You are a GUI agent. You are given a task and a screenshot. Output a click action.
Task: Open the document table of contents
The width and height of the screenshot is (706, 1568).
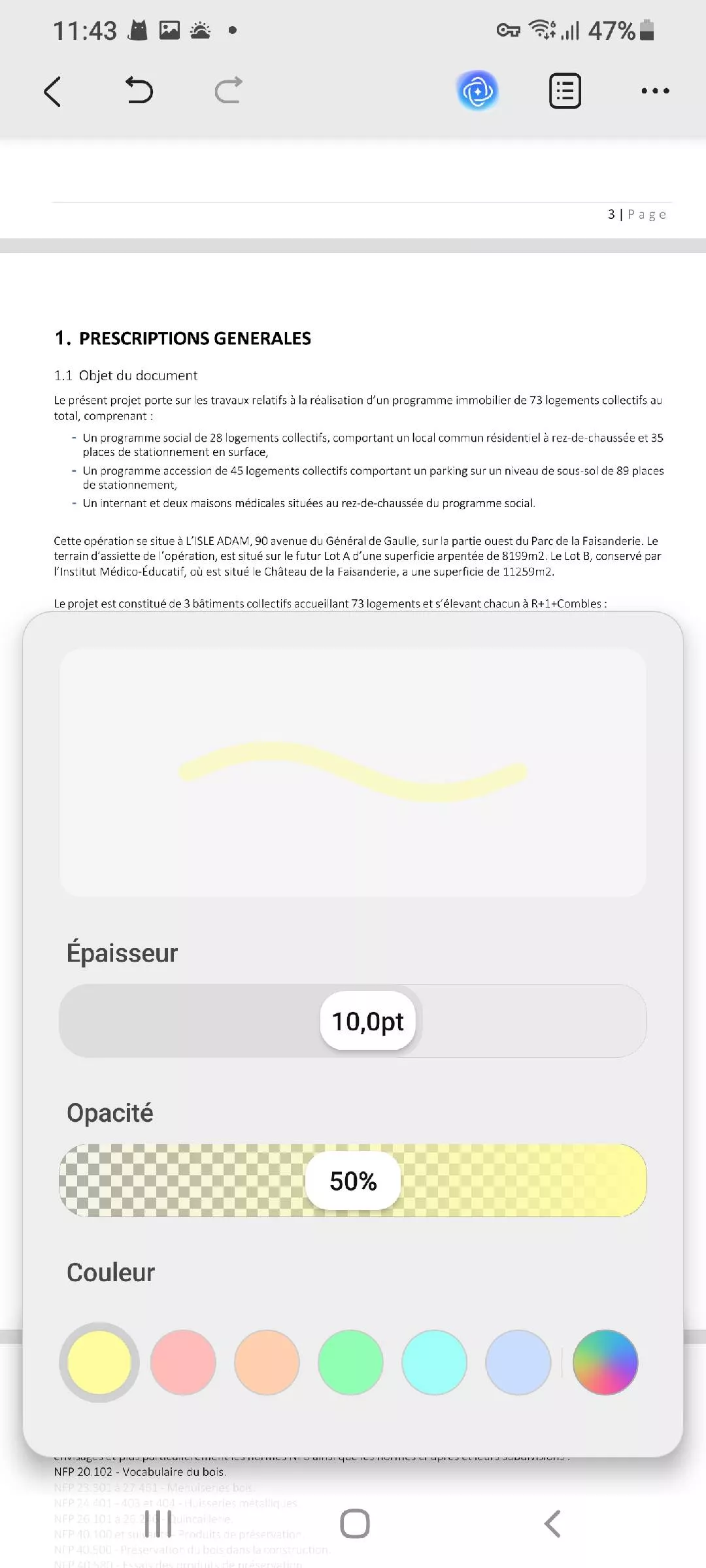pos(564,91)
